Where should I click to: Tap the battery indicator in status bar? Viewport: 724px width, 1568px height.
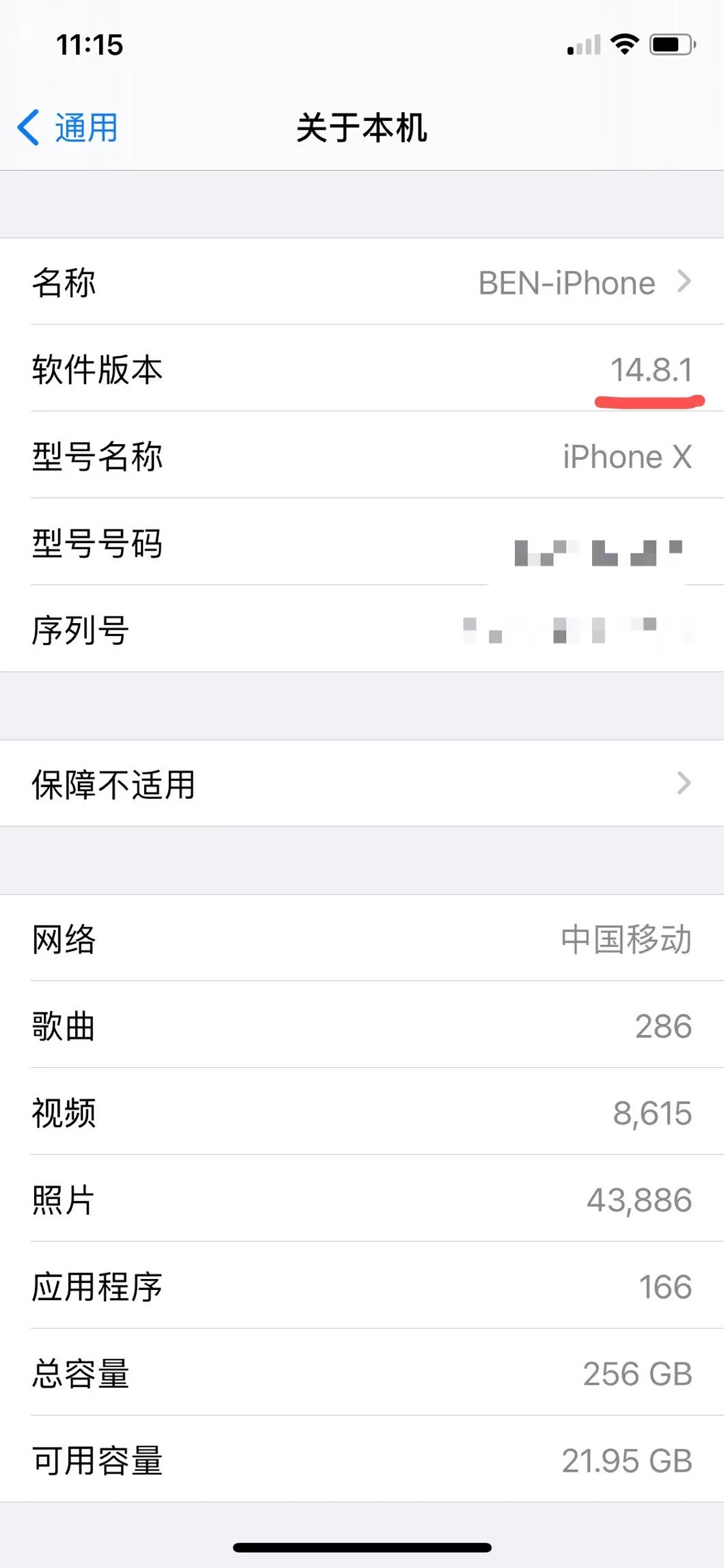(670, 44)
